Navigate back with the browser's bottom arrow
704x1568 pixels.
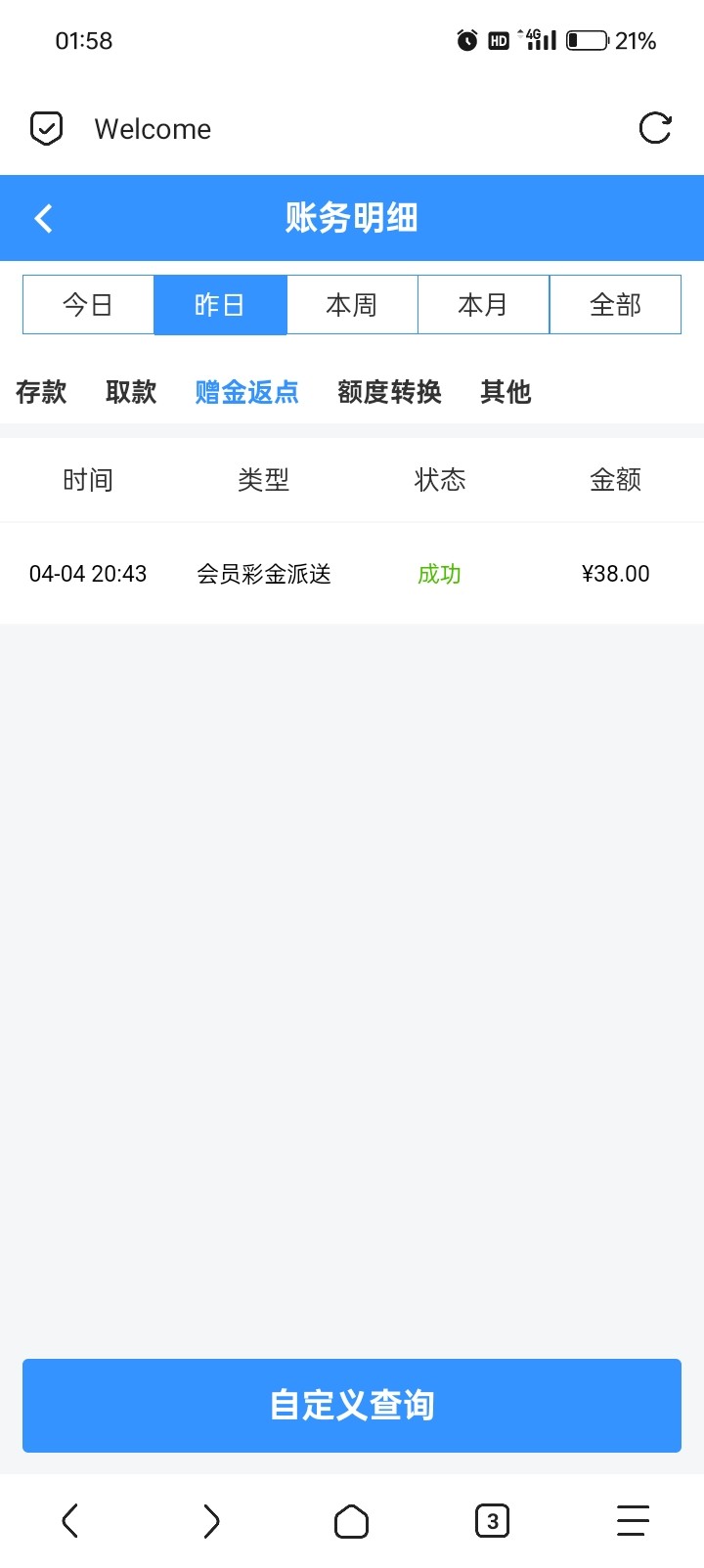(x=70, y=1521)
